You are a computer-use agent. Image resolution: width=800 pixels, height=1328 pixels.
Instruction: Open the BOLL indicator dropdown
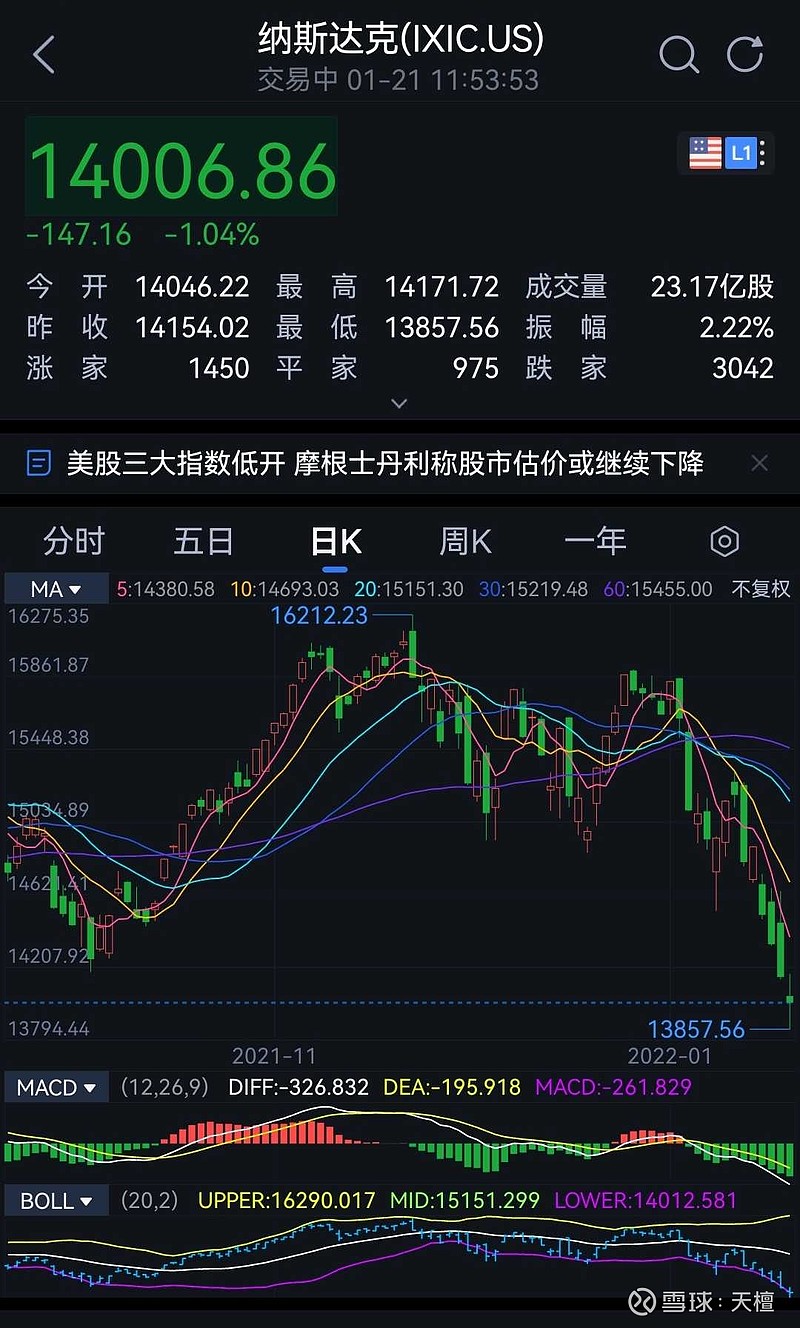[x=55, y=1200]
